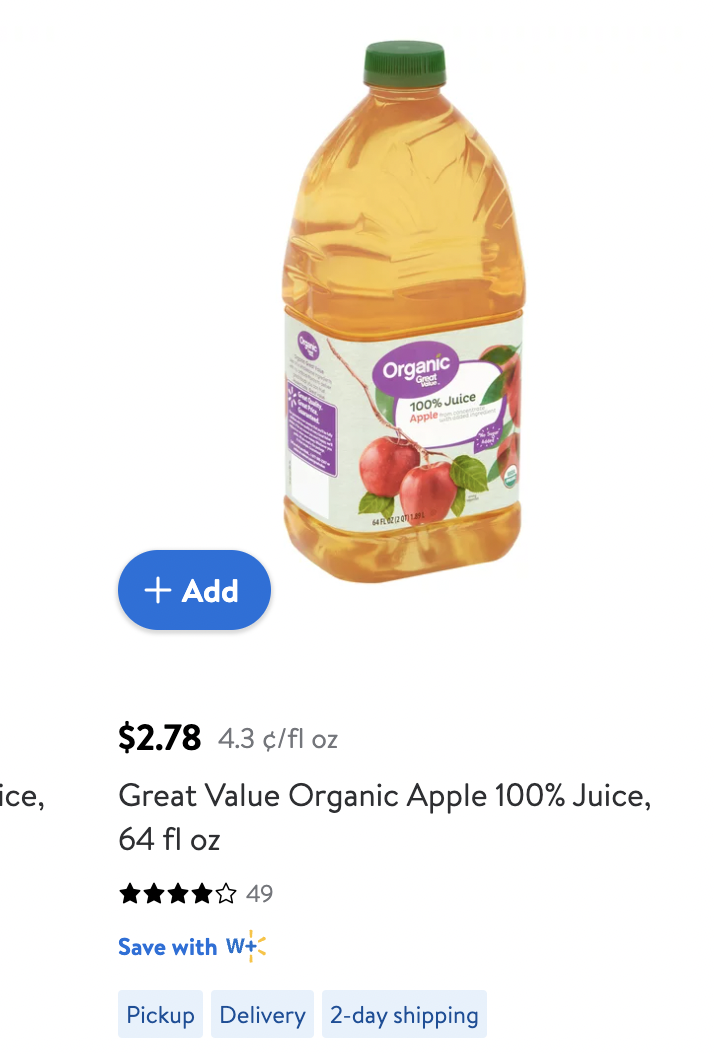Add the organic apple juice to cart
The image size is (714, 1054).
coord(194,590)
